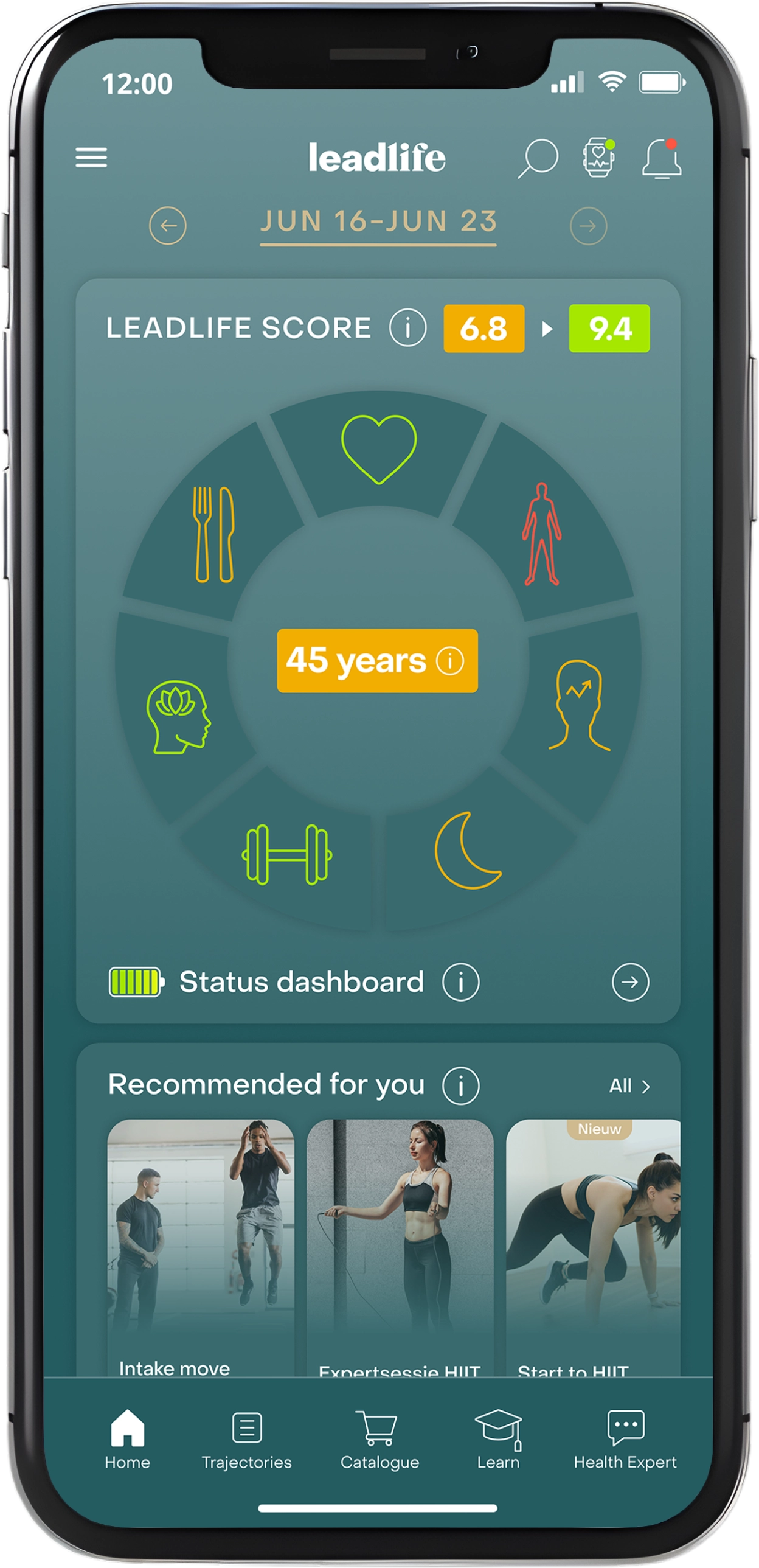Open the notifications bell
759x1568 pixels.
click(x=662, y=158)
